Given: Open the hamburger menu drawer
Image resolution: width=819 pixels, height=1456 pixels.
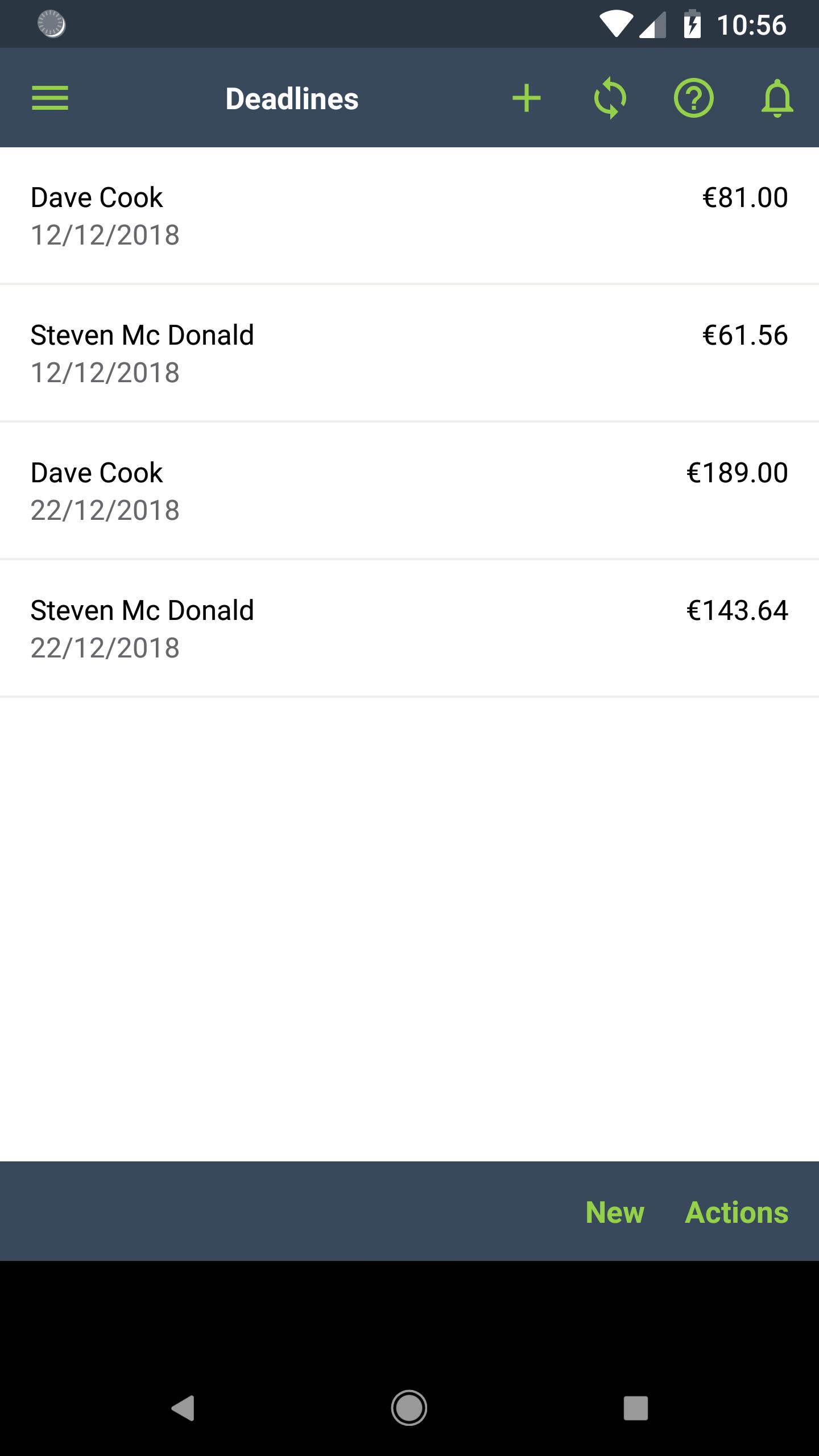Looking at the screenshot, I should click(50, 98).
